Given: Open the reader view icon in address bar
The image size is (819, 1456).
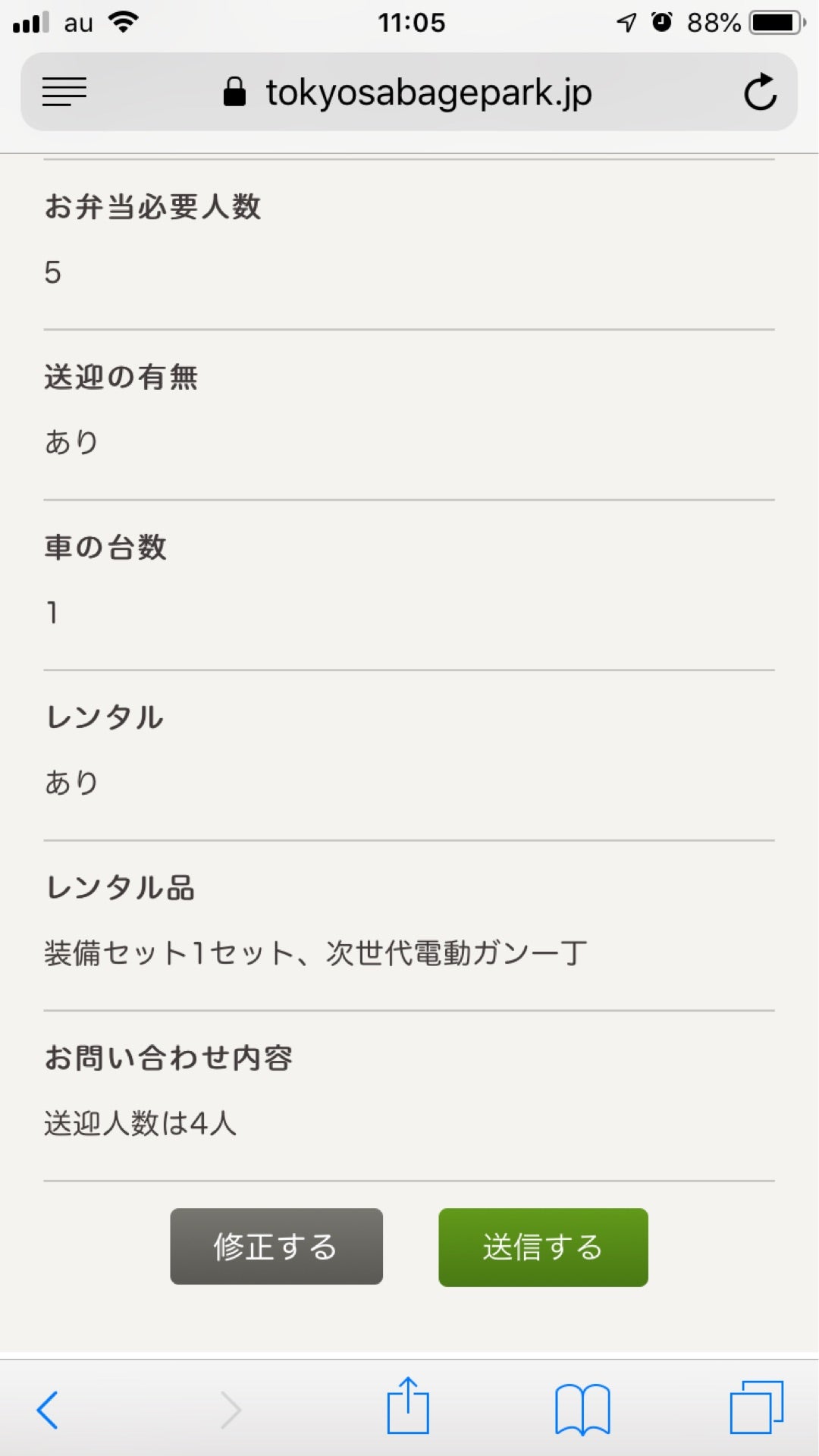Looking at the screenshot, I should pyautogui.click(x=64, y=93).
